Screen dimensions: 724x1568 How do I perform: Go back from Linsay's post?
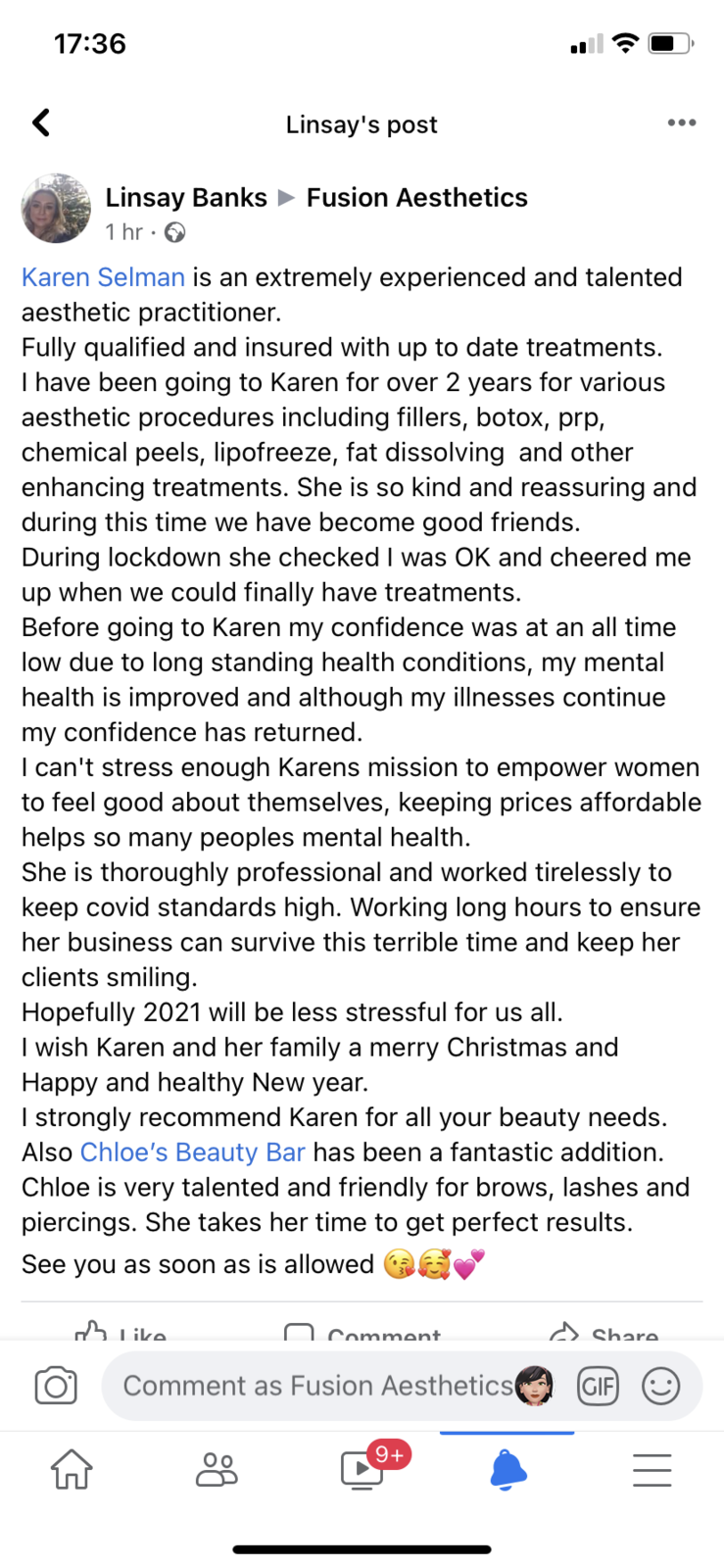point(41,123)
